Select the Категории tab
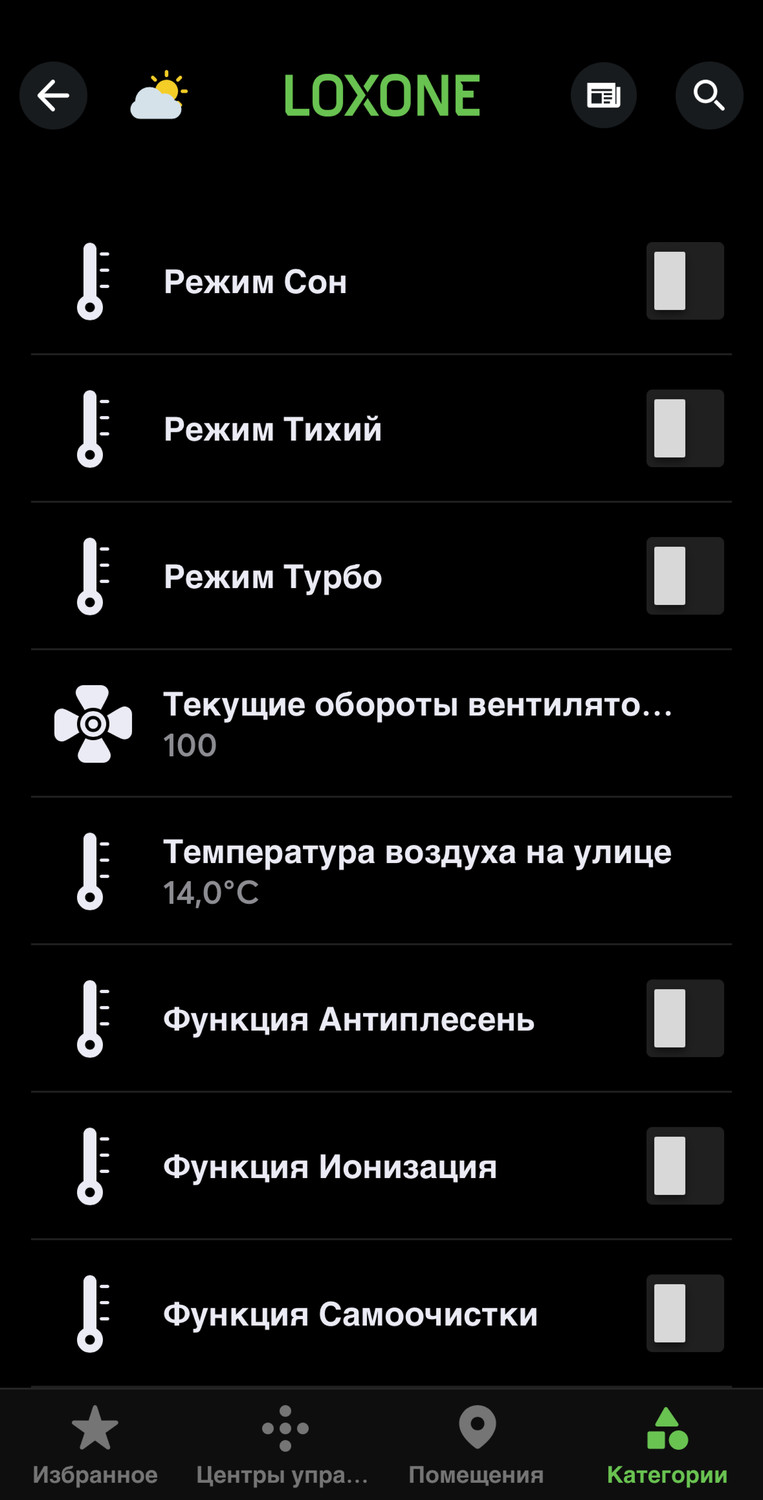The width and height of the screenshot is (763, 1500). 667,1445
